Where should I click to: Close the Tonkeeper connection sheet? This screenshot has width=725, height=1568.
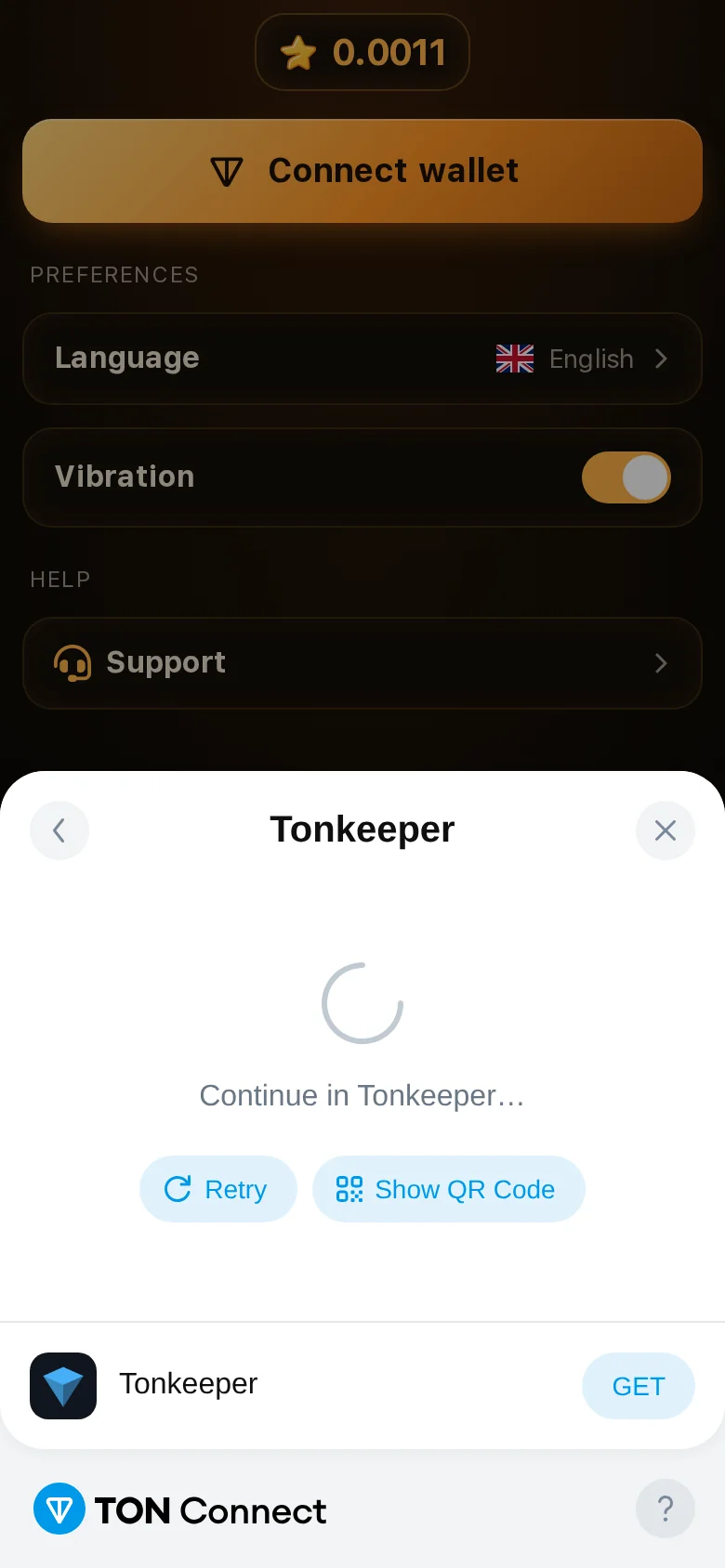point(666,830)
